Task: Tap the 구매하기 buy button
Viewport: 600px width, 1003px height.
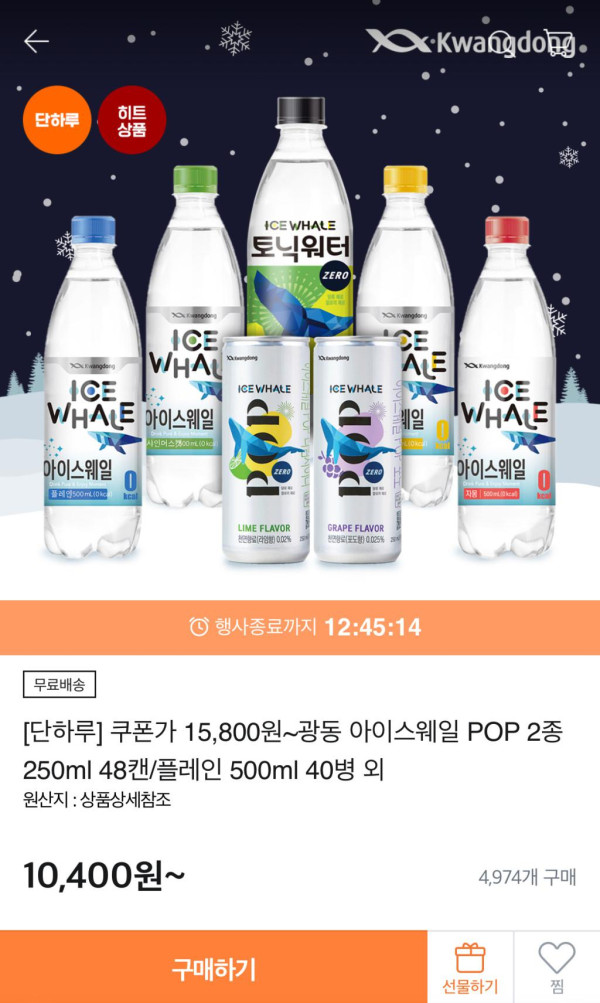Action: click(214, 967)
